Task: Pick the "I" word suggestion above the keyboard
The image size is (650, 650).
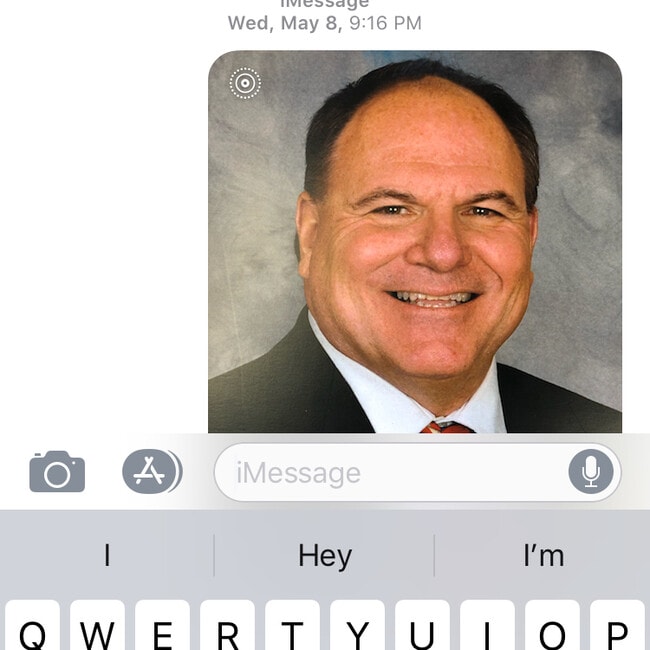Action: coord(107,556)
